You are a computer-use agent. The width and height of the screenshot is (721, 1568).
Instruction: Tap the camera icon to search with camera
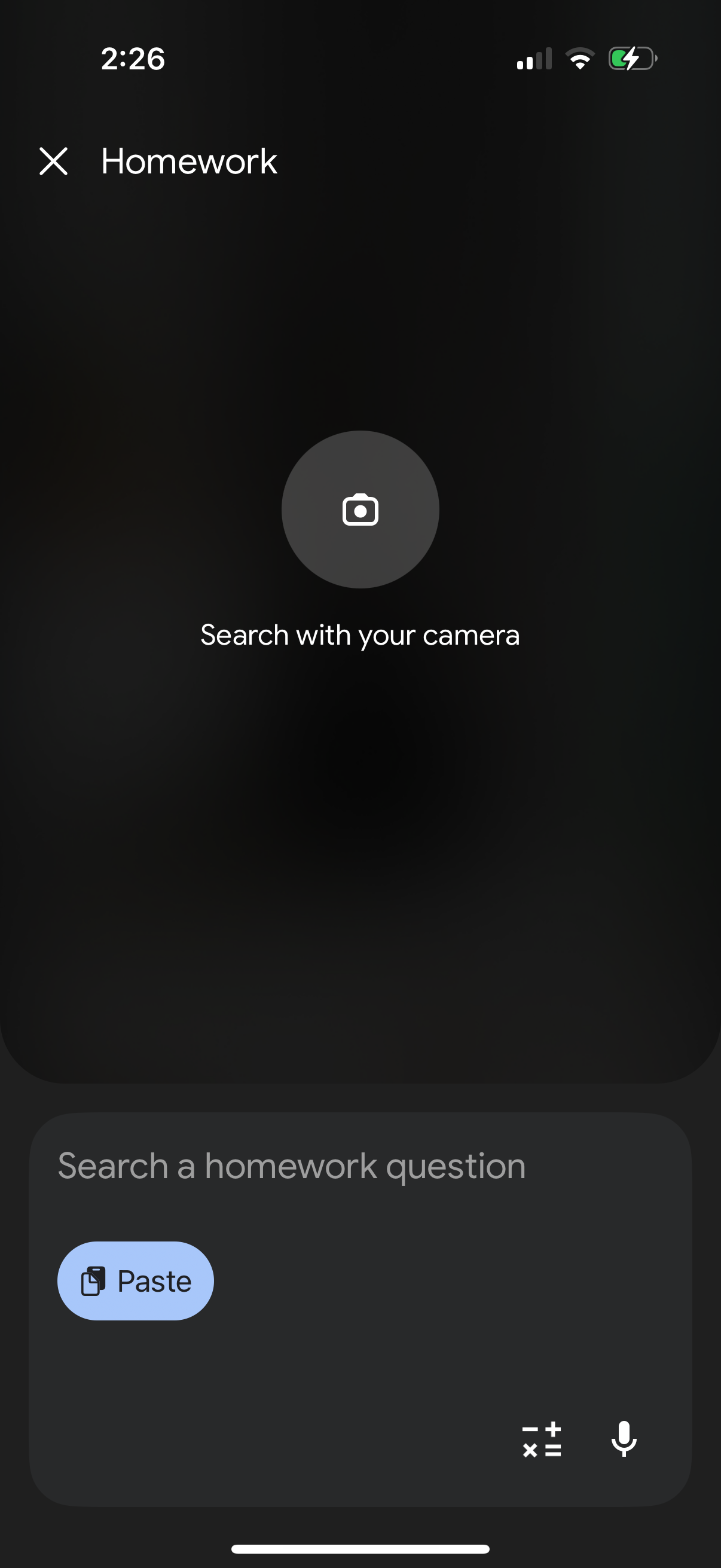(x=359, y=510)
